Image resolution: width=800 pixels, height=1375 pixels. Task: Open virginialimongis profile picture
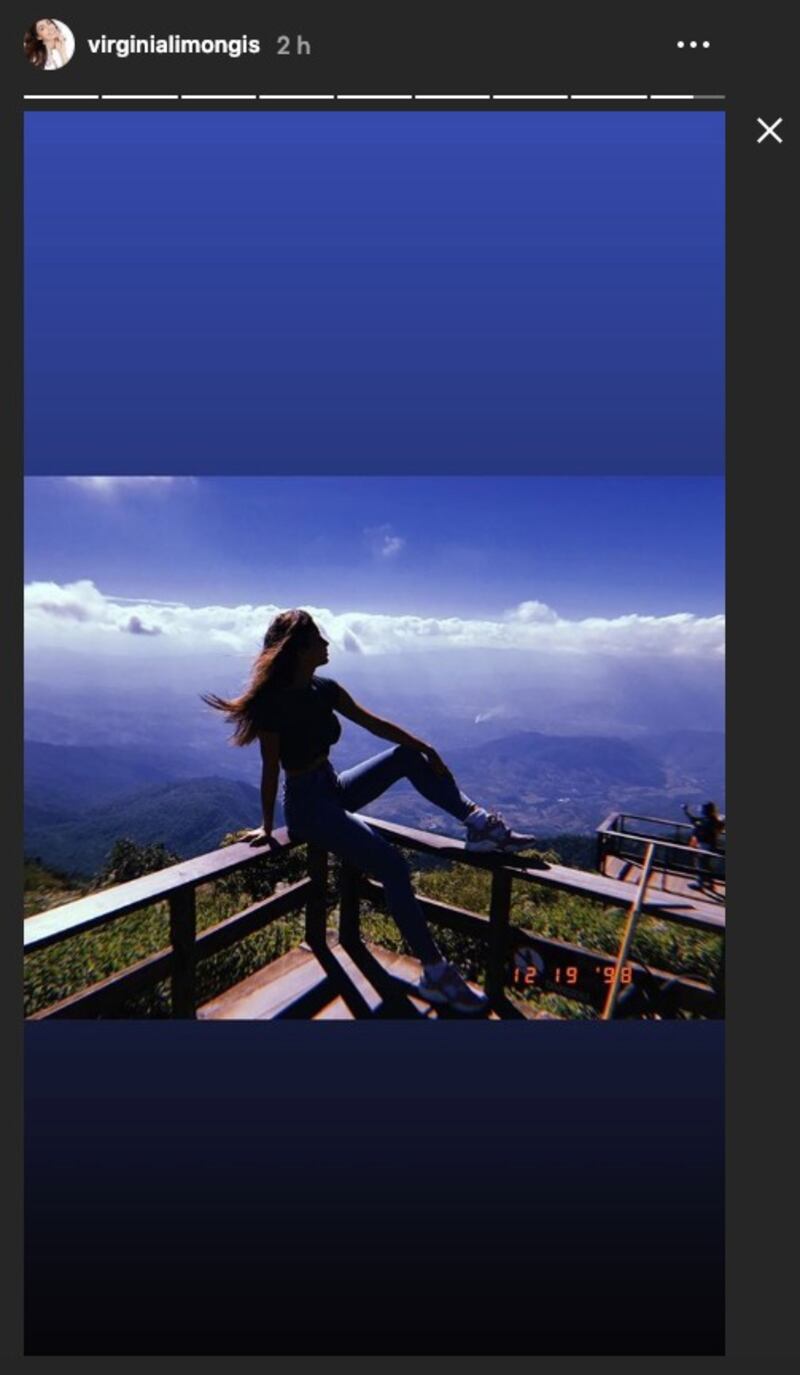[x=49, y=44]
